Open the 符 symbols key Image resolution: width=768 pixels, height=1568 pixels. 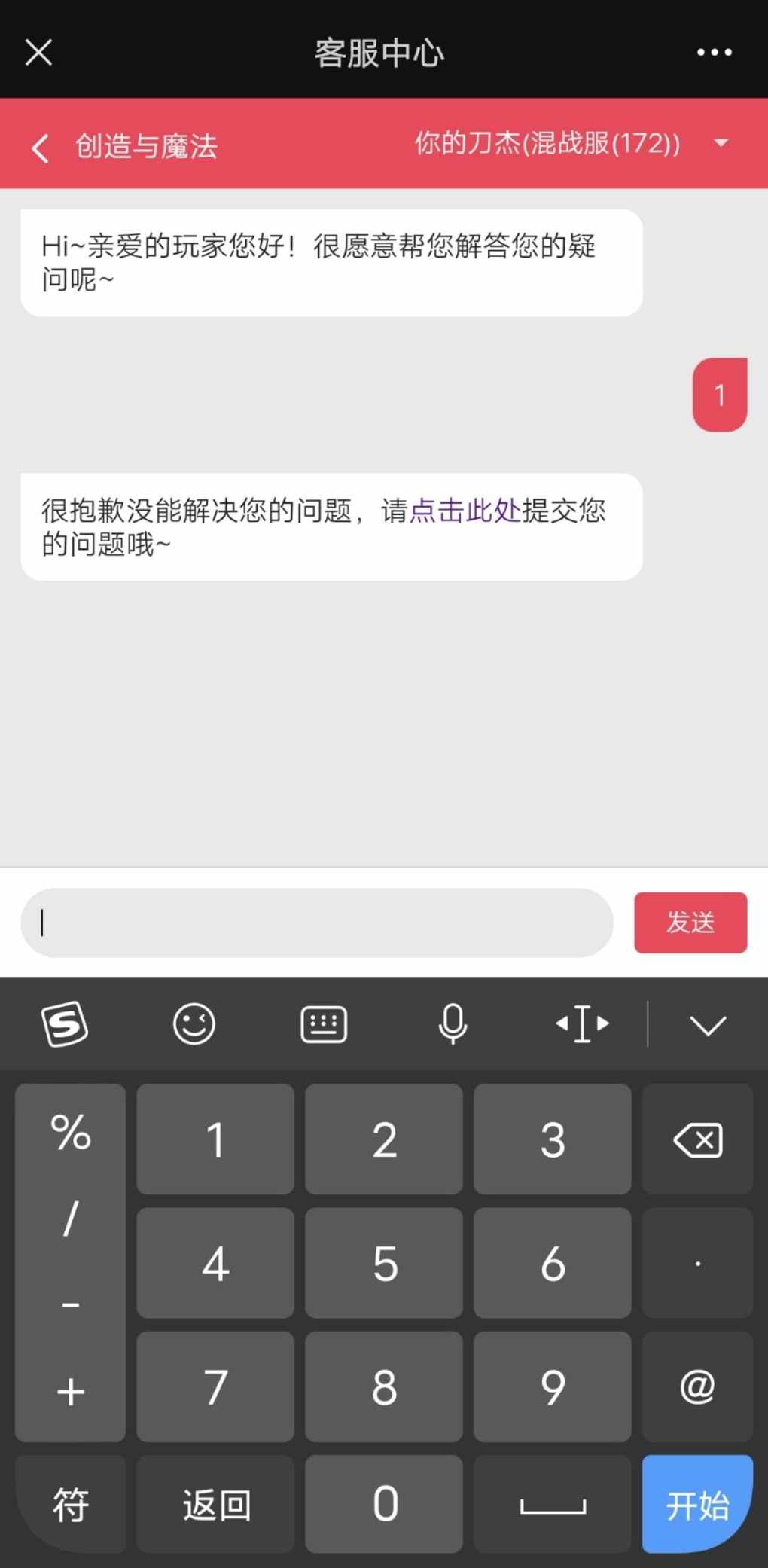(x=70, y=1504)
